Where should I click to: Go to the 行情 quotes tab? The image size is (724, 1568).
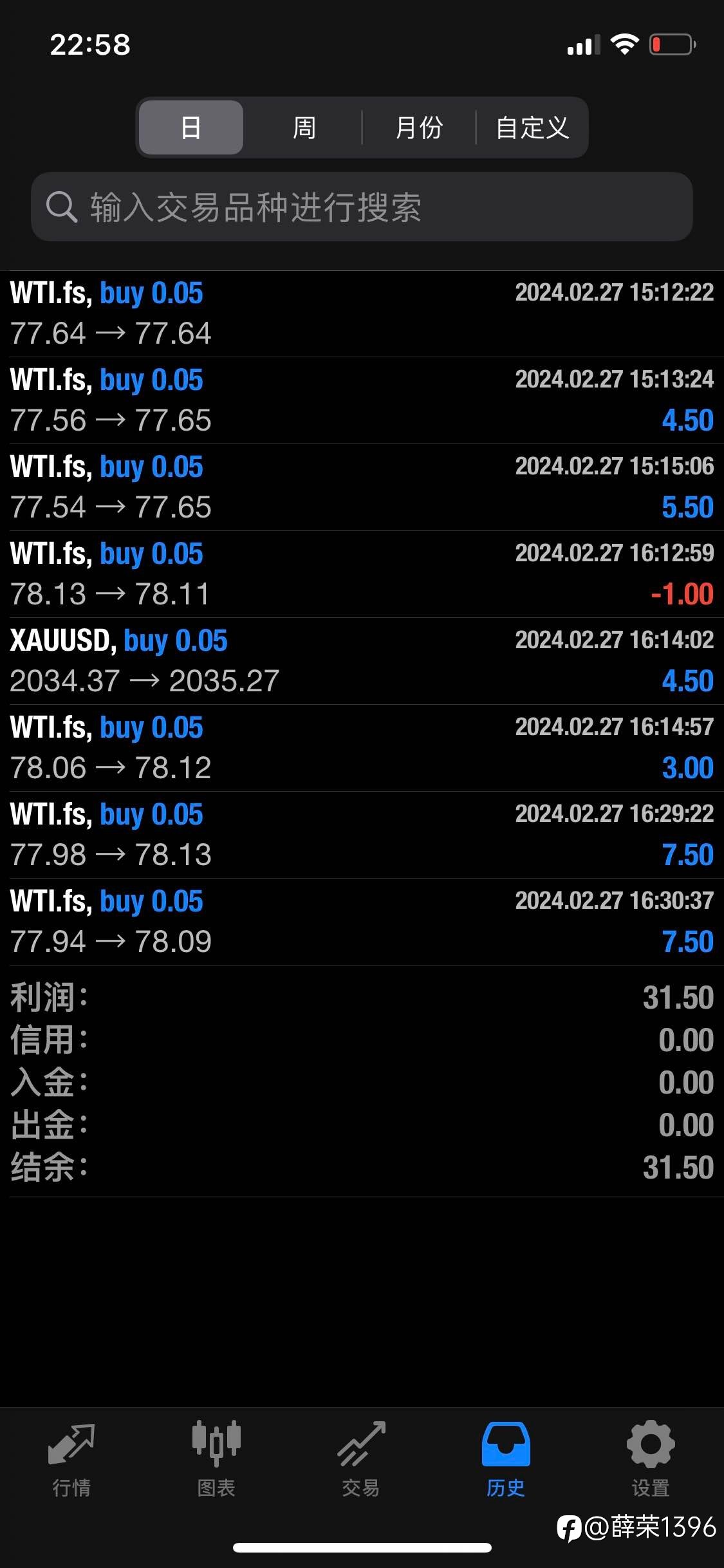71,1459
